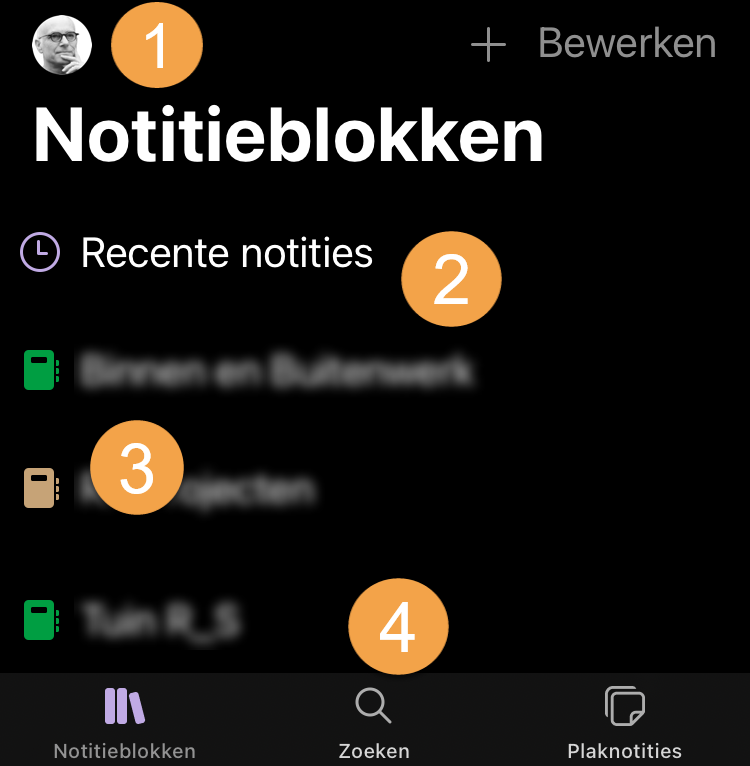Go to the Zoeken tab

[374, 722]
